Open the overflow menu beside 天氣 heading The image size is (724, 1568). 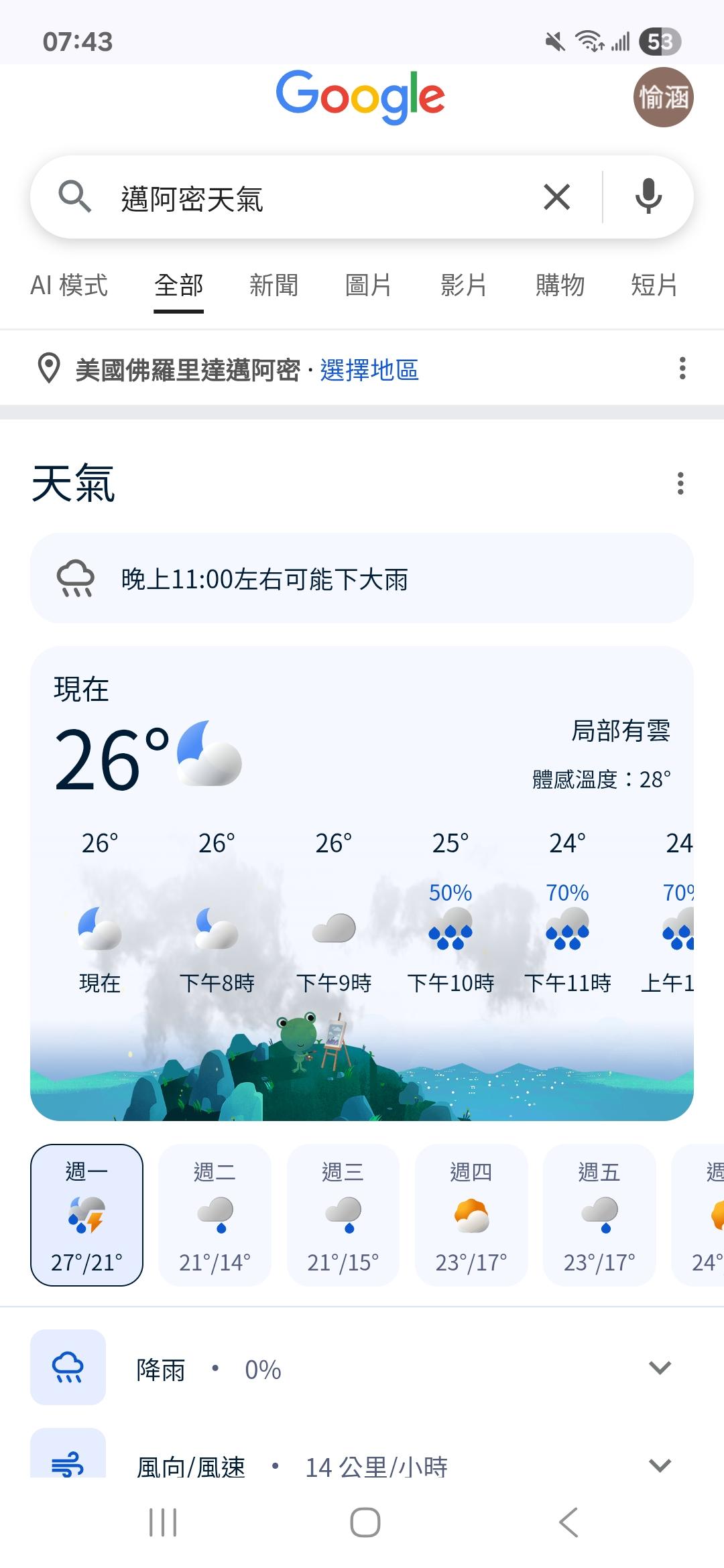tap(680, 483)
